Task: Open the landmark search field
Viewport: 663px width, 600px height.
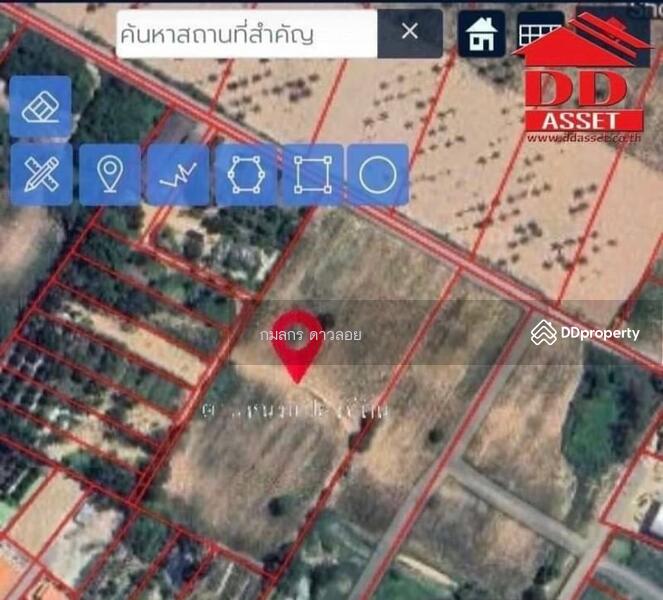Action: click(x=245, y=34)
